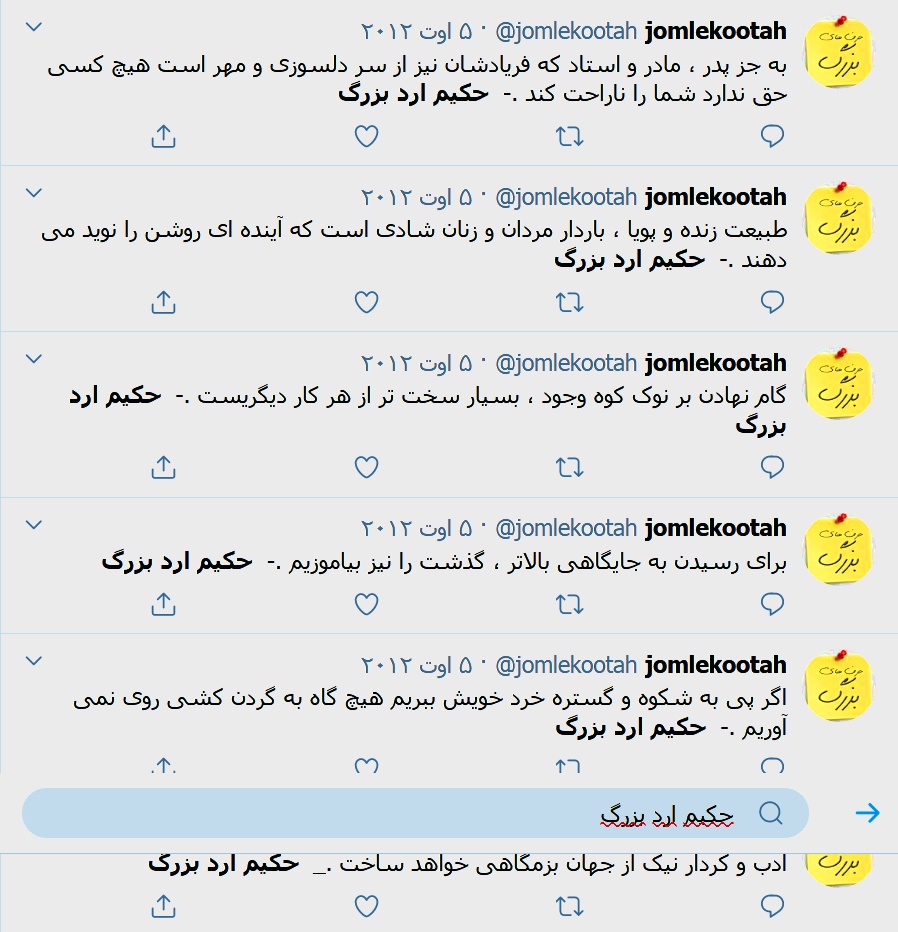Open the dropdown arrow on the second tweet
The image size is (898, 932).
[x=33, y=193]
